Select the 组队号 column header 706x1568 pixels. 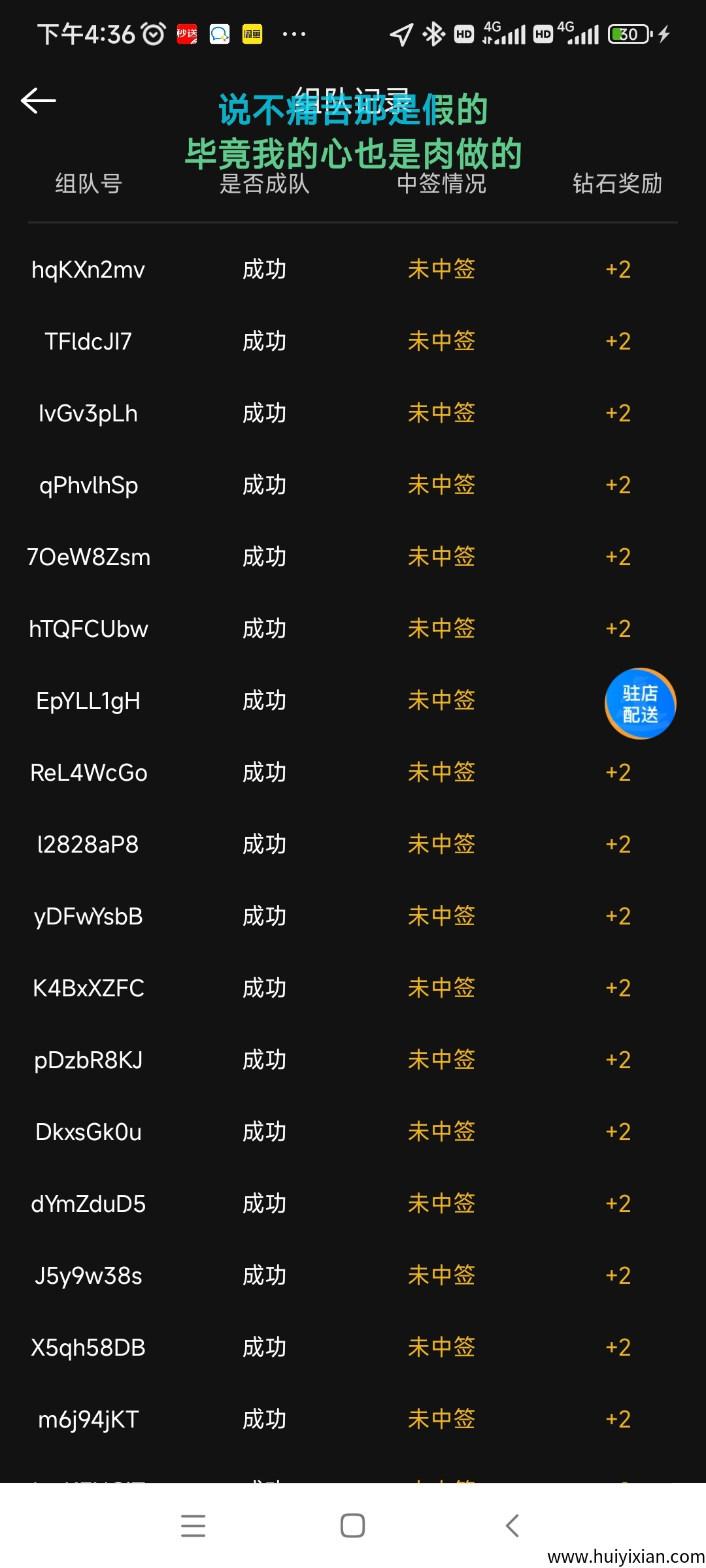[x=88, y=184]
